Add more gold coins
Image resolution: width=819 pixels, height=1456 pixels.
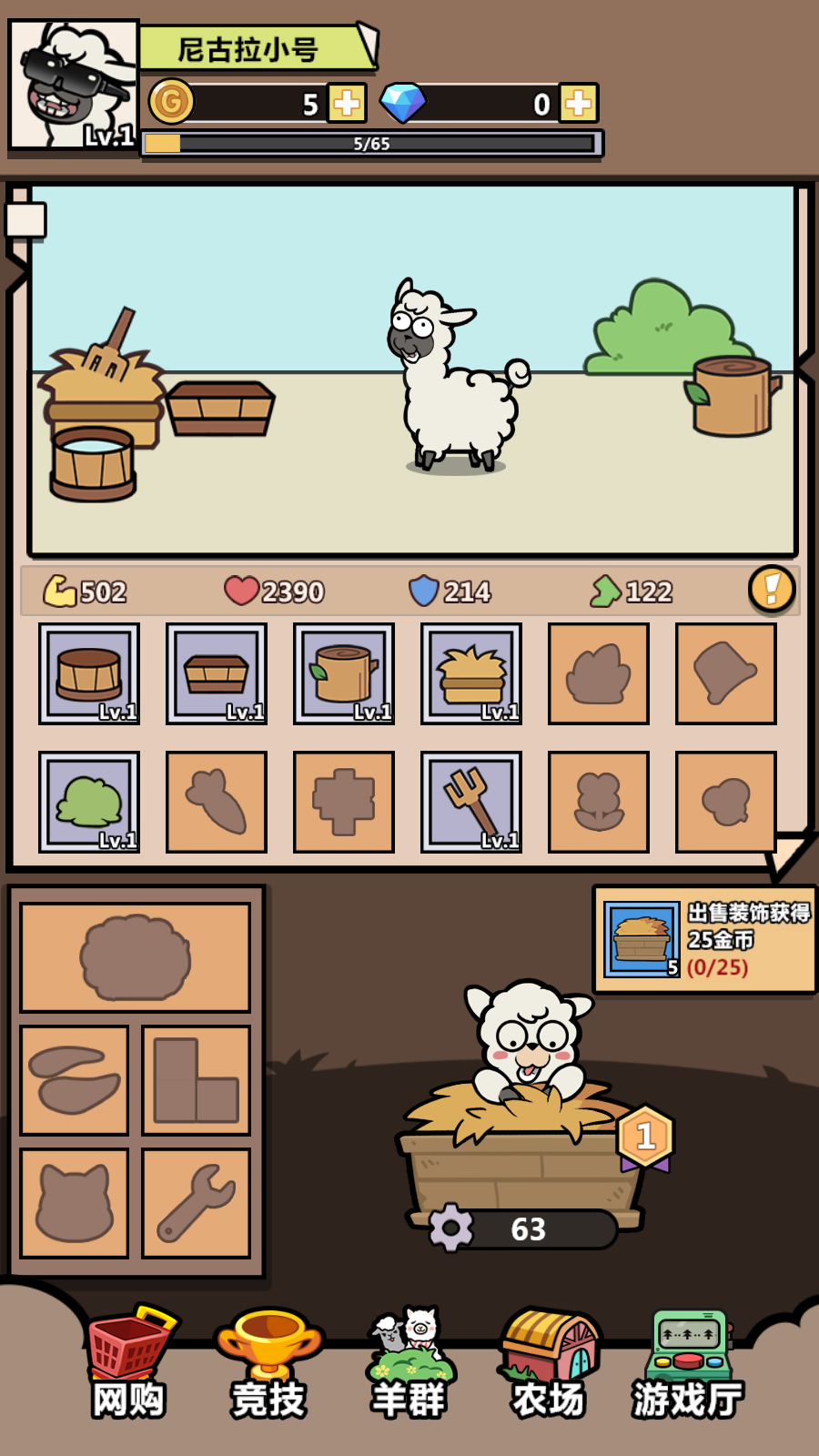(347, 104)
